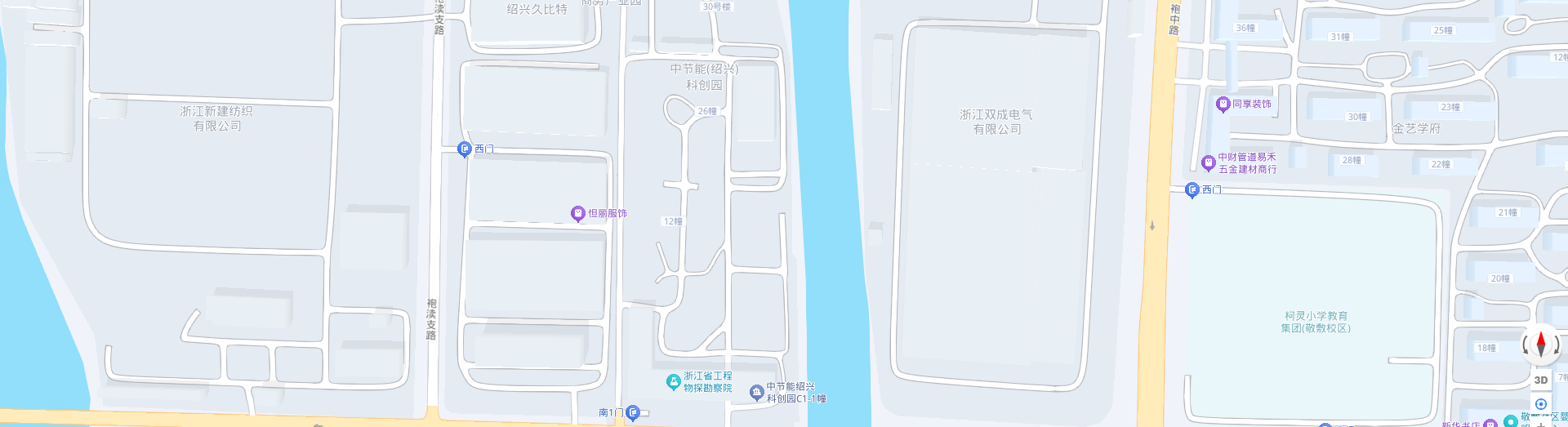Reset the map orientation with the compass
The width and height of the screenshot is (1568, 427).
(1540, 344)
